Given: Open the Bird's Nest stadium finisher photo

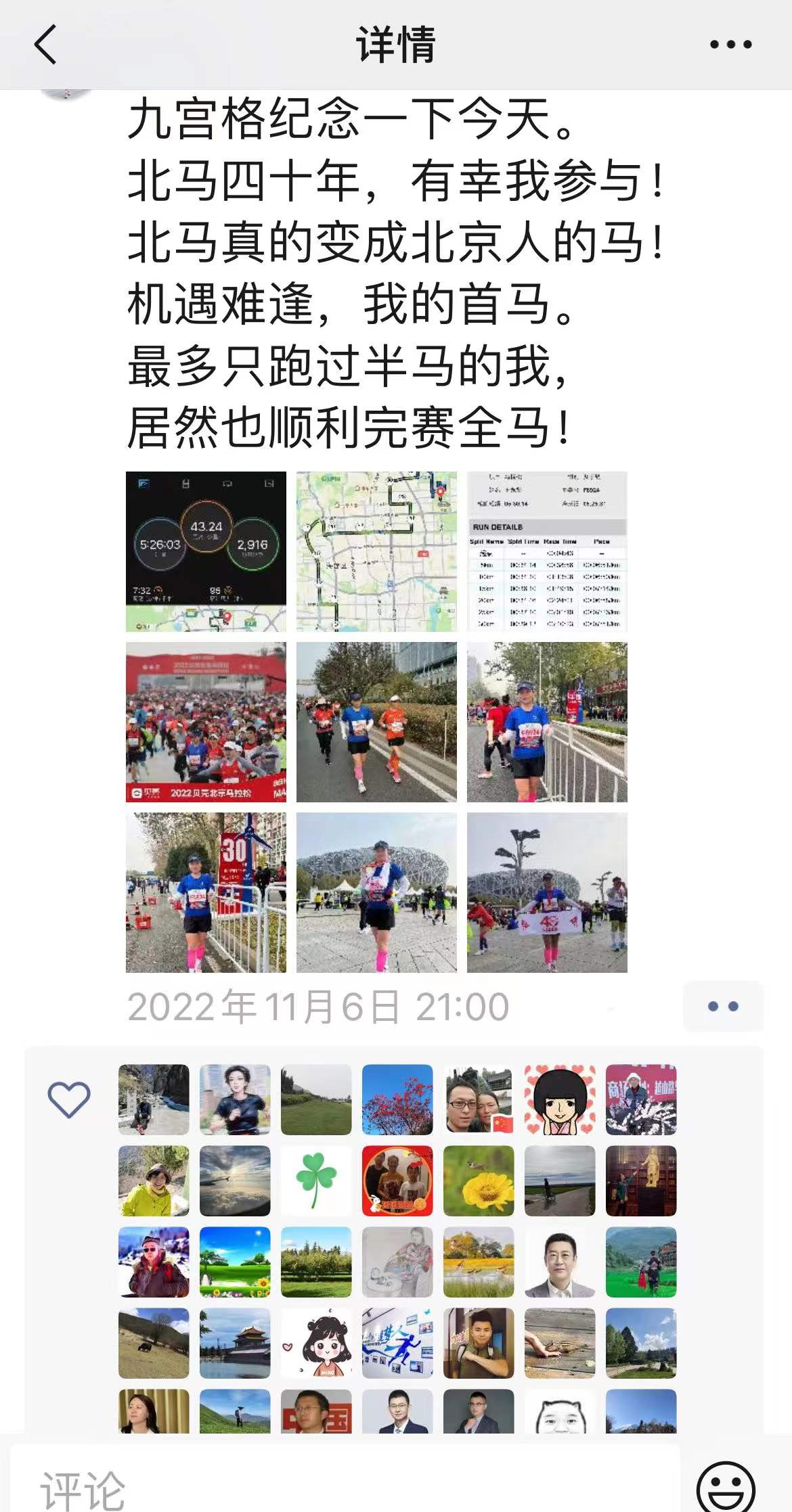Looking at the screenshot, I should [x=377, y=893].
